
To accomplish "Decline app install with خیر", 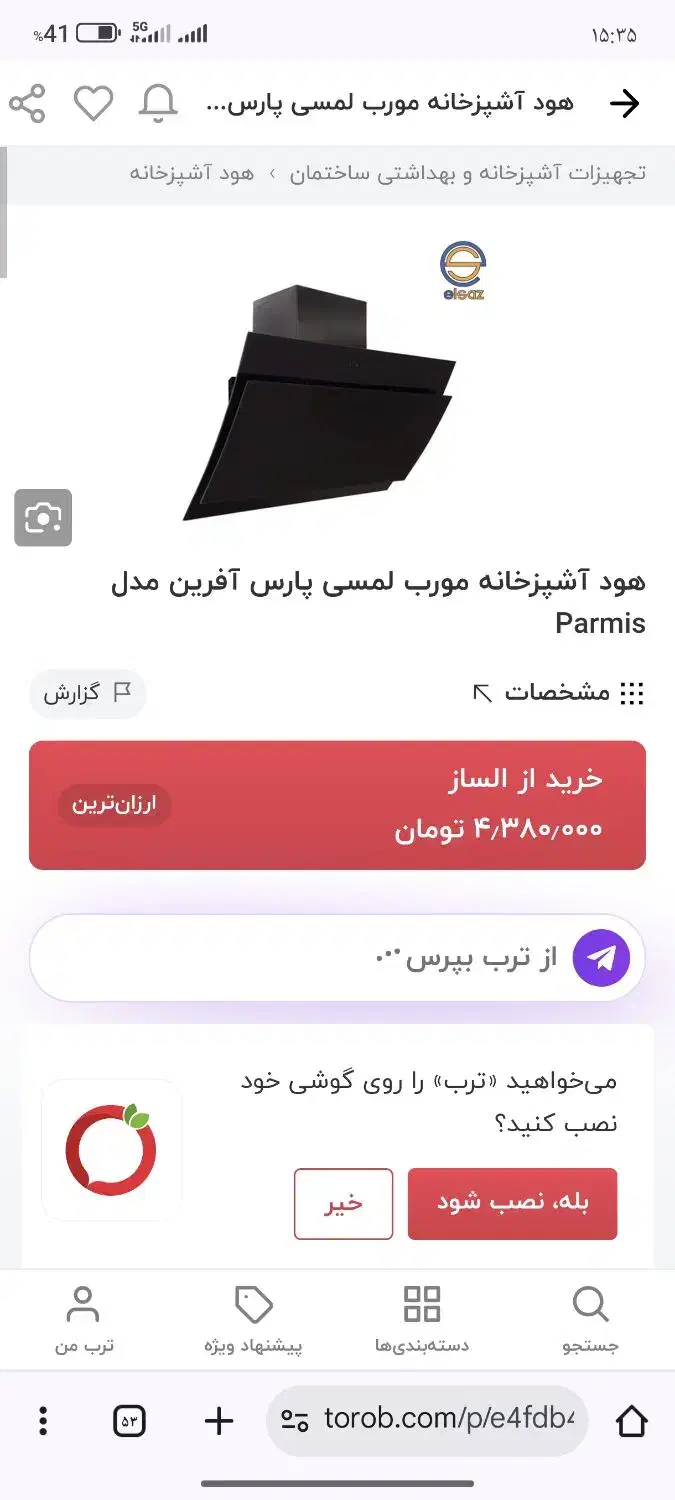I will (343, 1204).
